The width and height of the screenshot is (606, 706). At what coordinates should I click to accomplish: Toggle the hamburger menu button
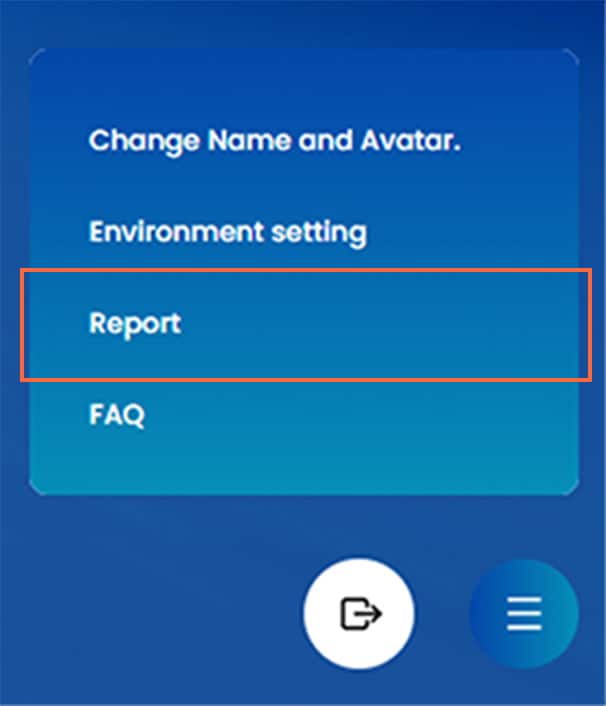pos(523,613)
